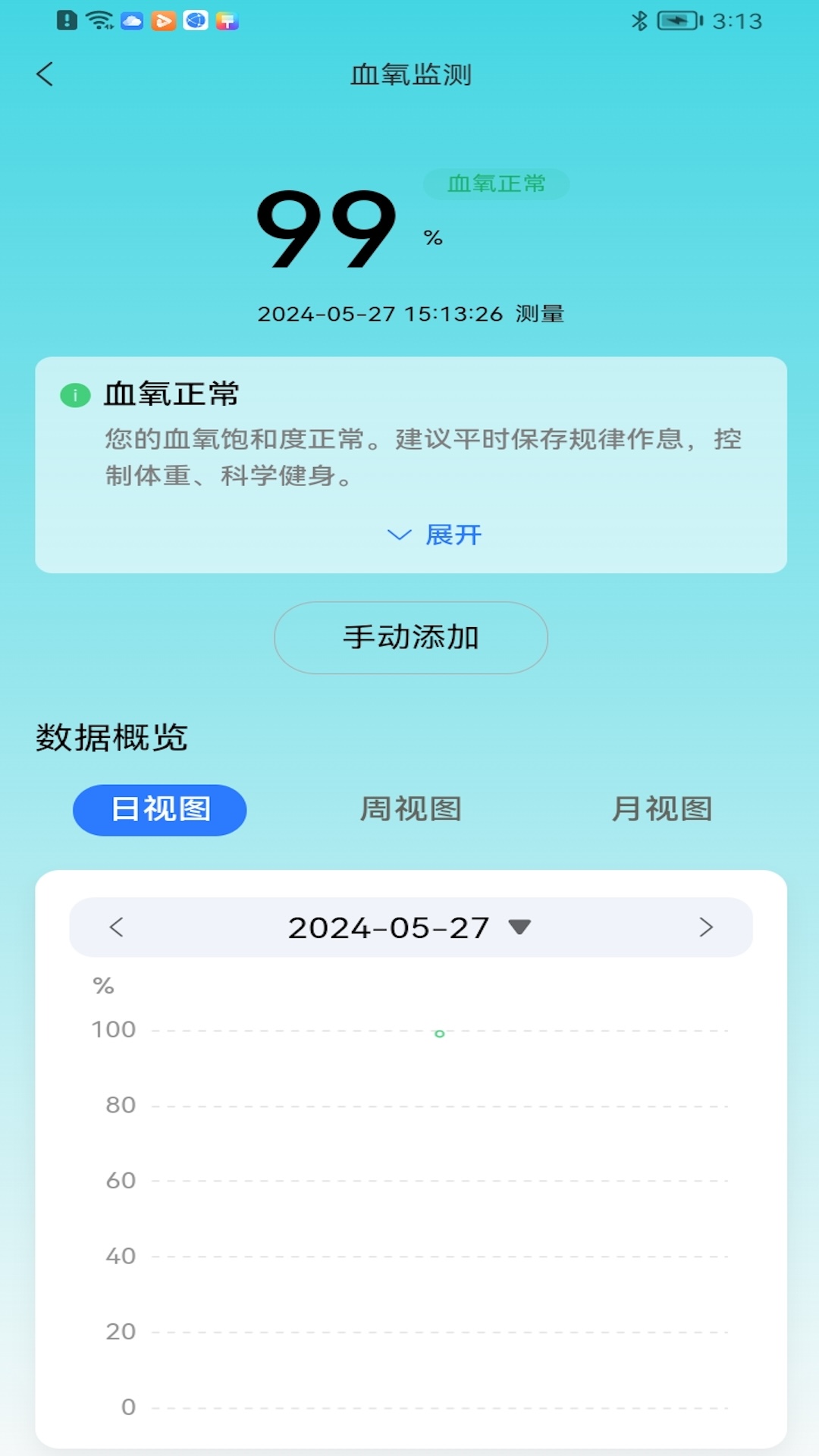Tap the back arrow to leave 血氧监测
Viewport: 819px width, 1456px height.
[x=45, y=75]
